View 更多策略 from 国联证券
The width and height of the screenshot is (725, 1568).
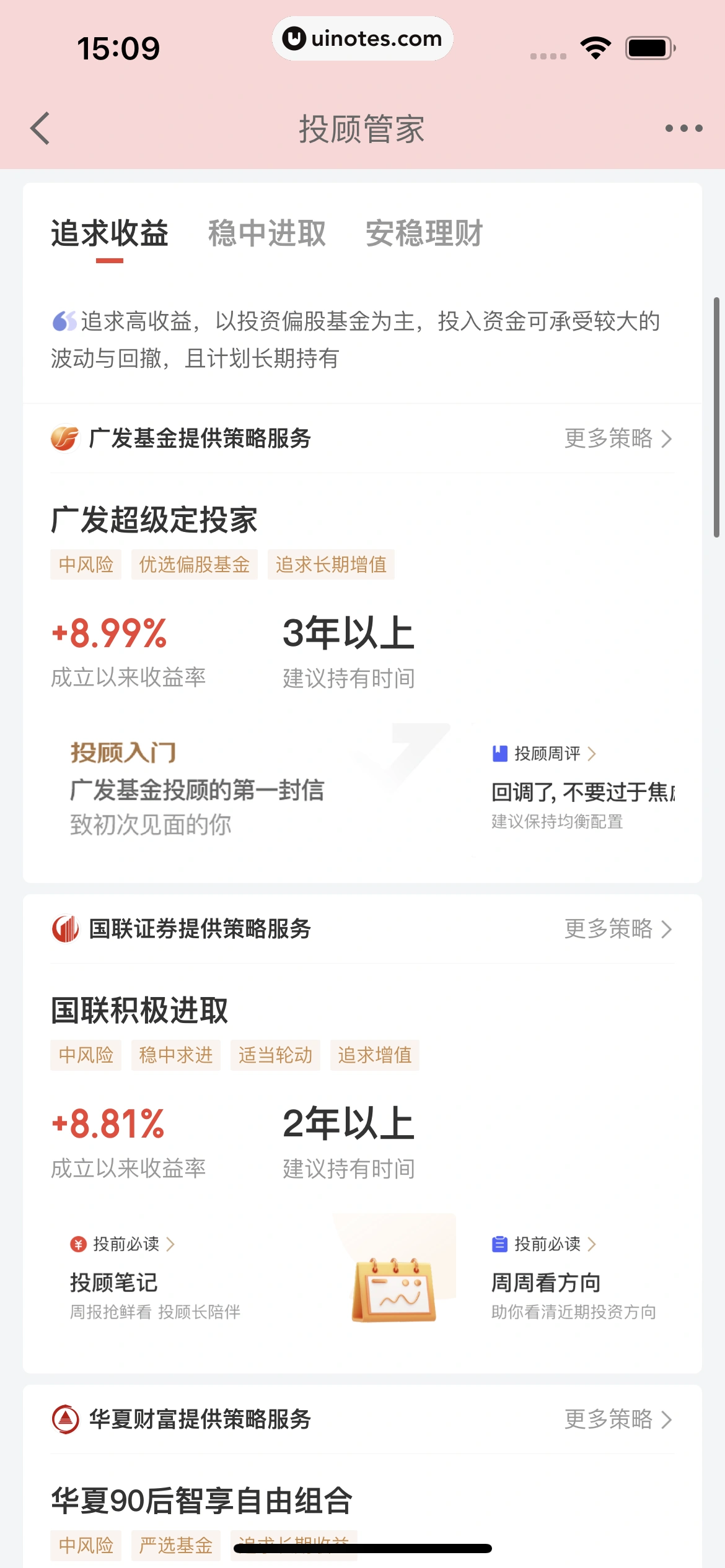coord(618,929)
